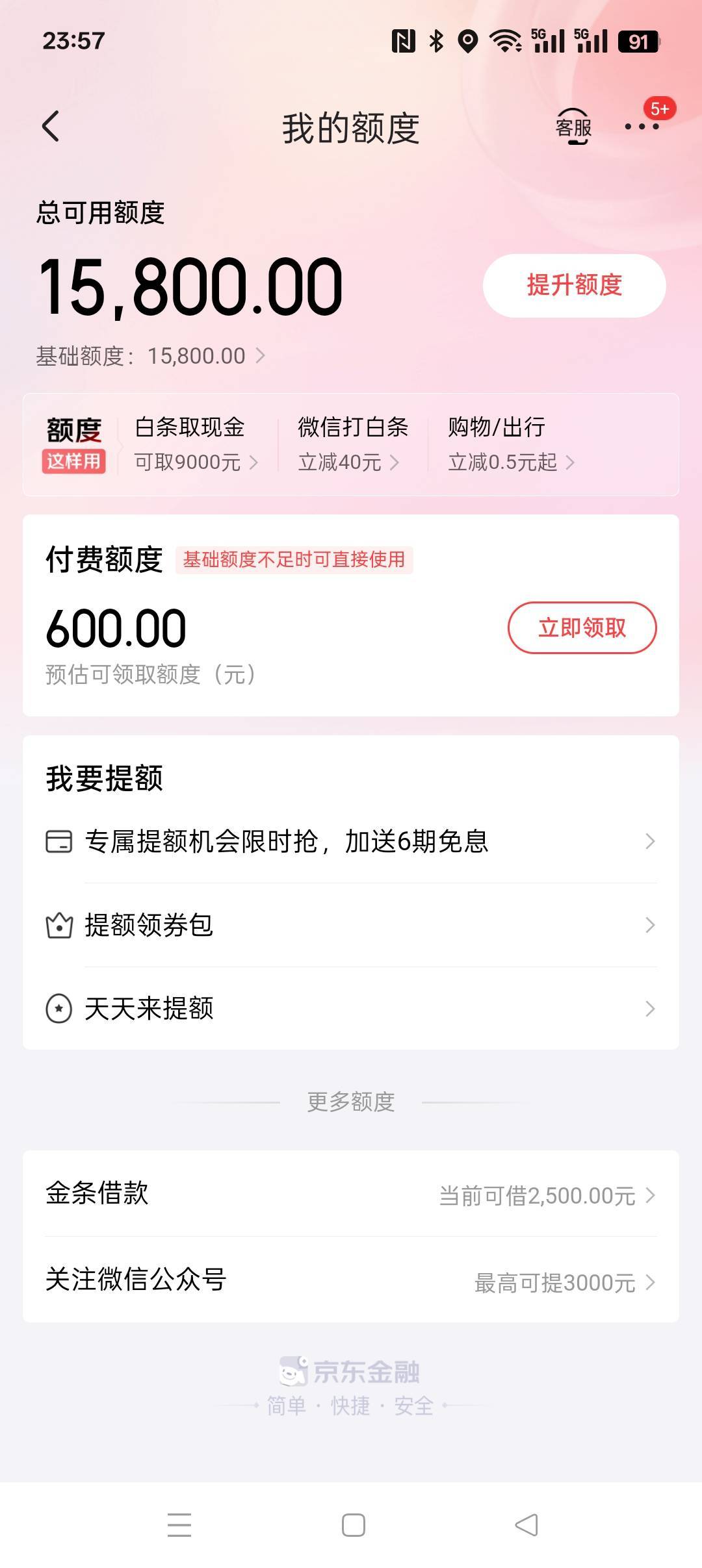Open 客服 customer service
Screen dimensions: 702x1568
click(x=573, y=127)
